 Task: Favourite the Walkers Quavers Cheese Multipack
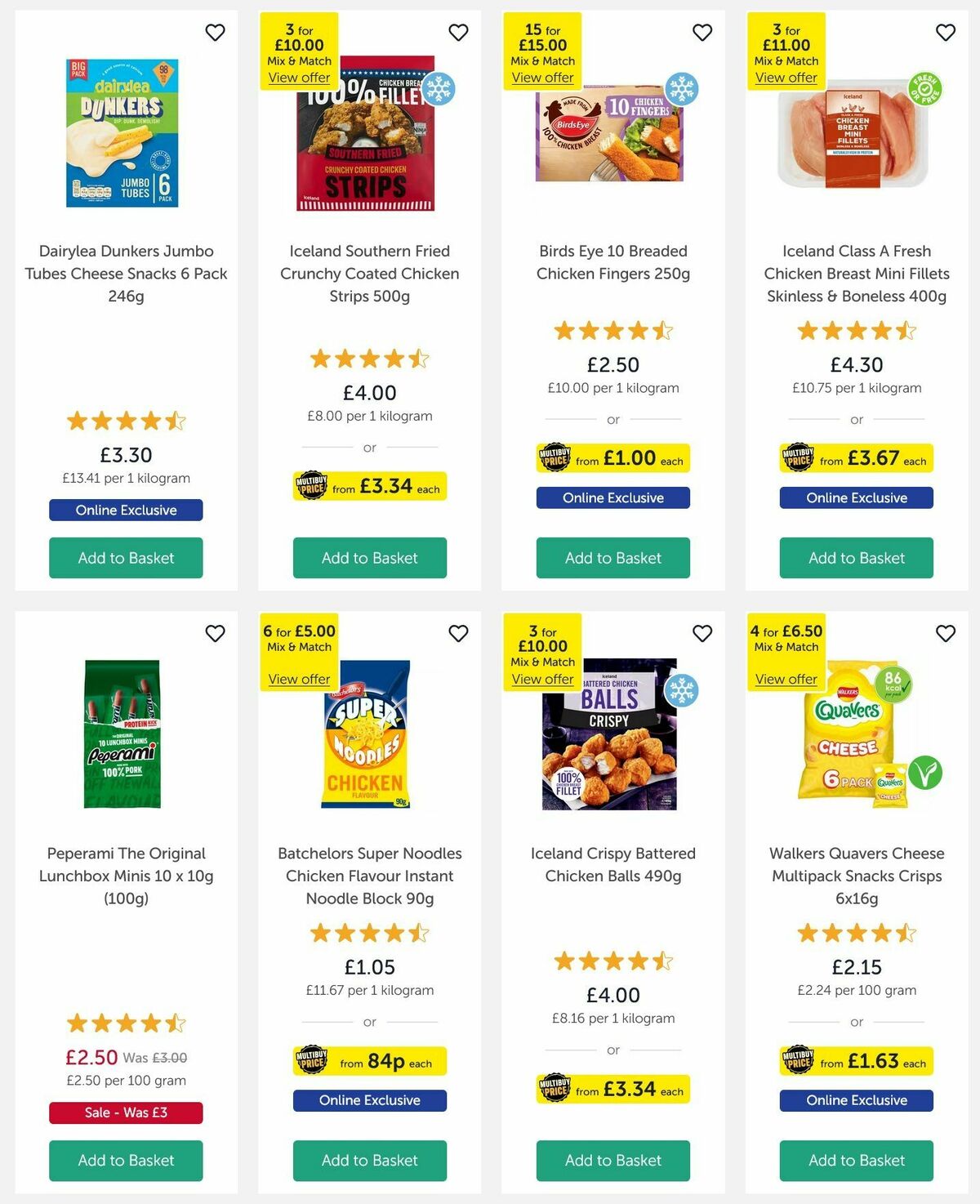tap(945, 633)
